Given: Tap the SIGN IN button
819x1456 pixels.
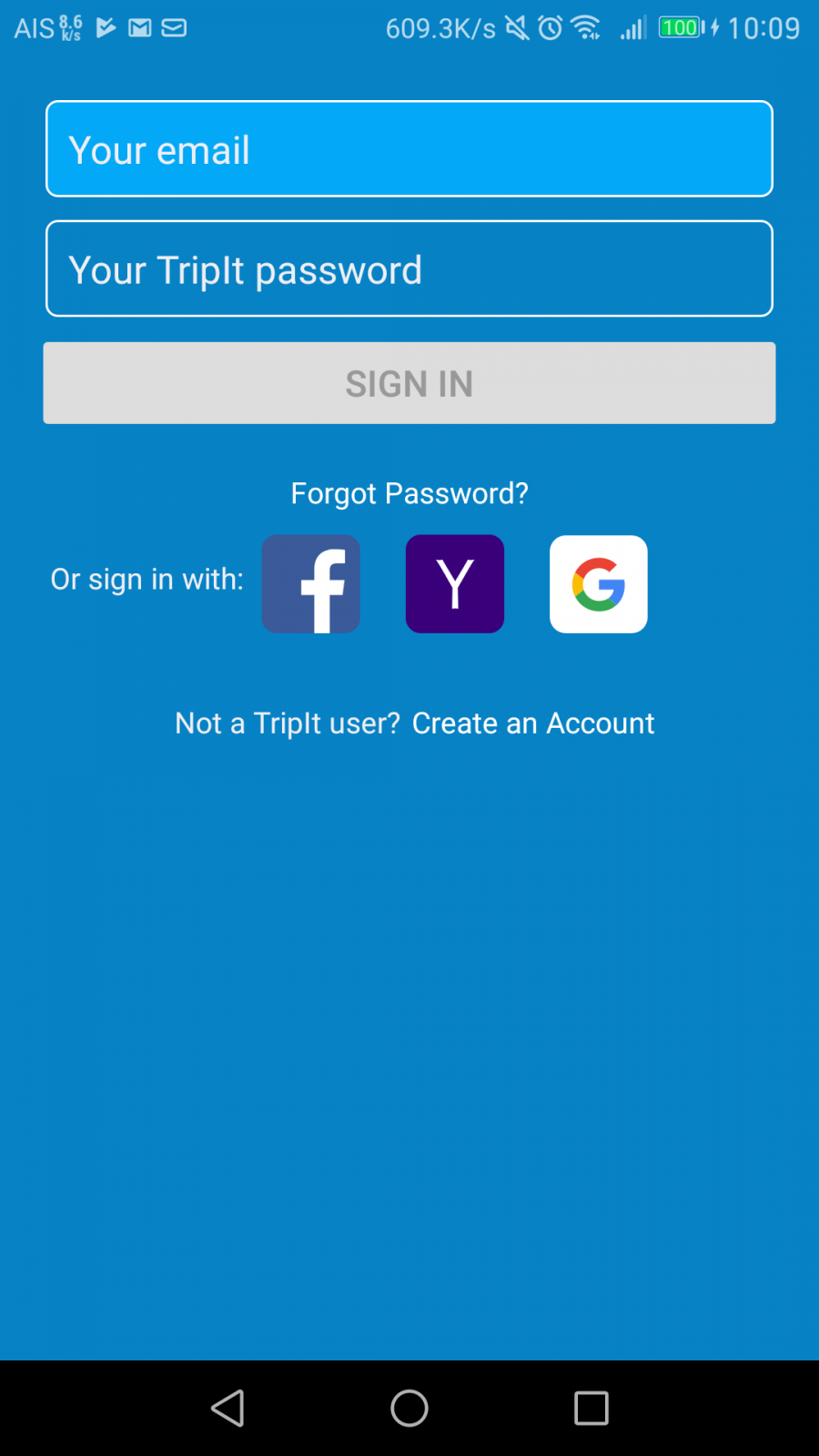Looking at the screenshot, I should point(409,383).
